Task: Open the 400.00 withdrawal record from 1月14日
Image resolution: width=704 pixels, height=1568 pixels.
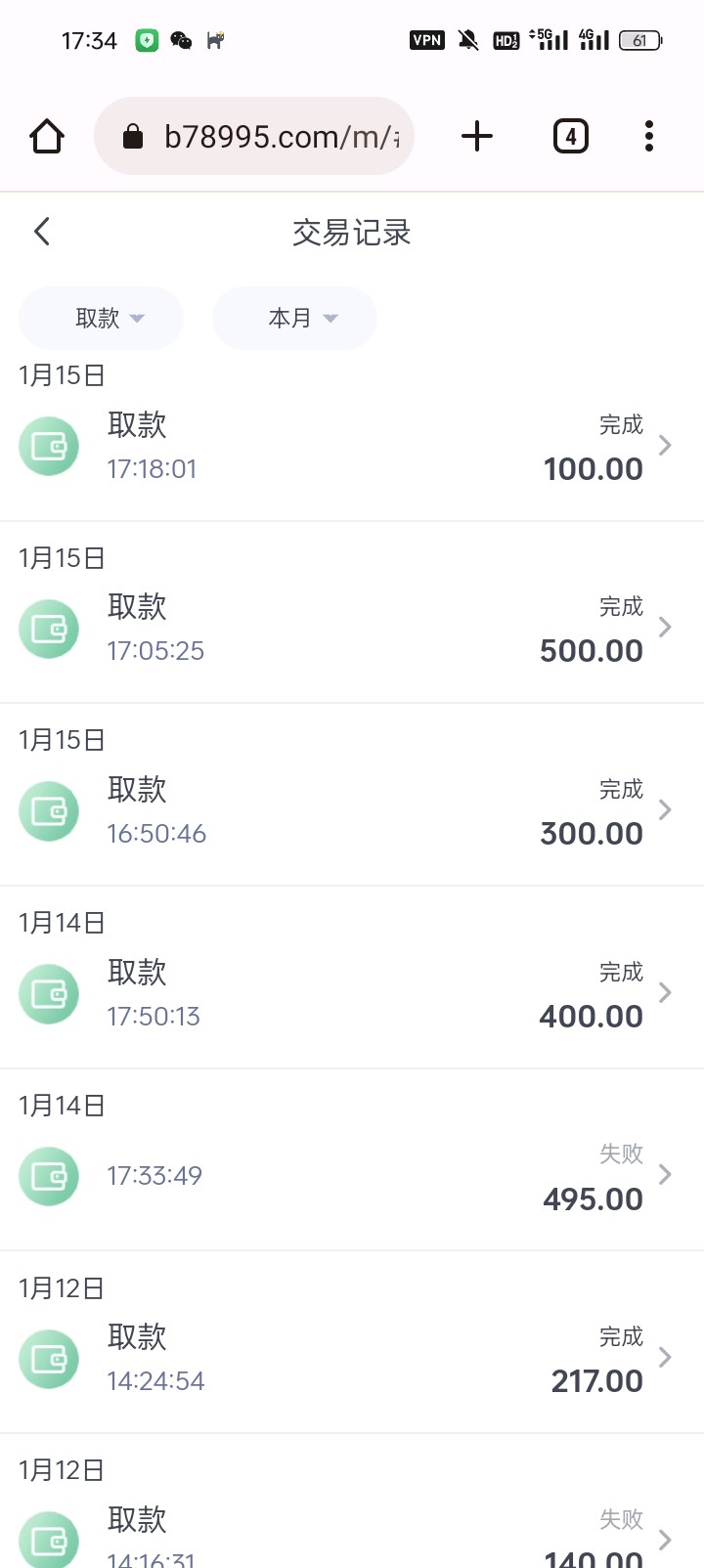Action: point(352,993)
